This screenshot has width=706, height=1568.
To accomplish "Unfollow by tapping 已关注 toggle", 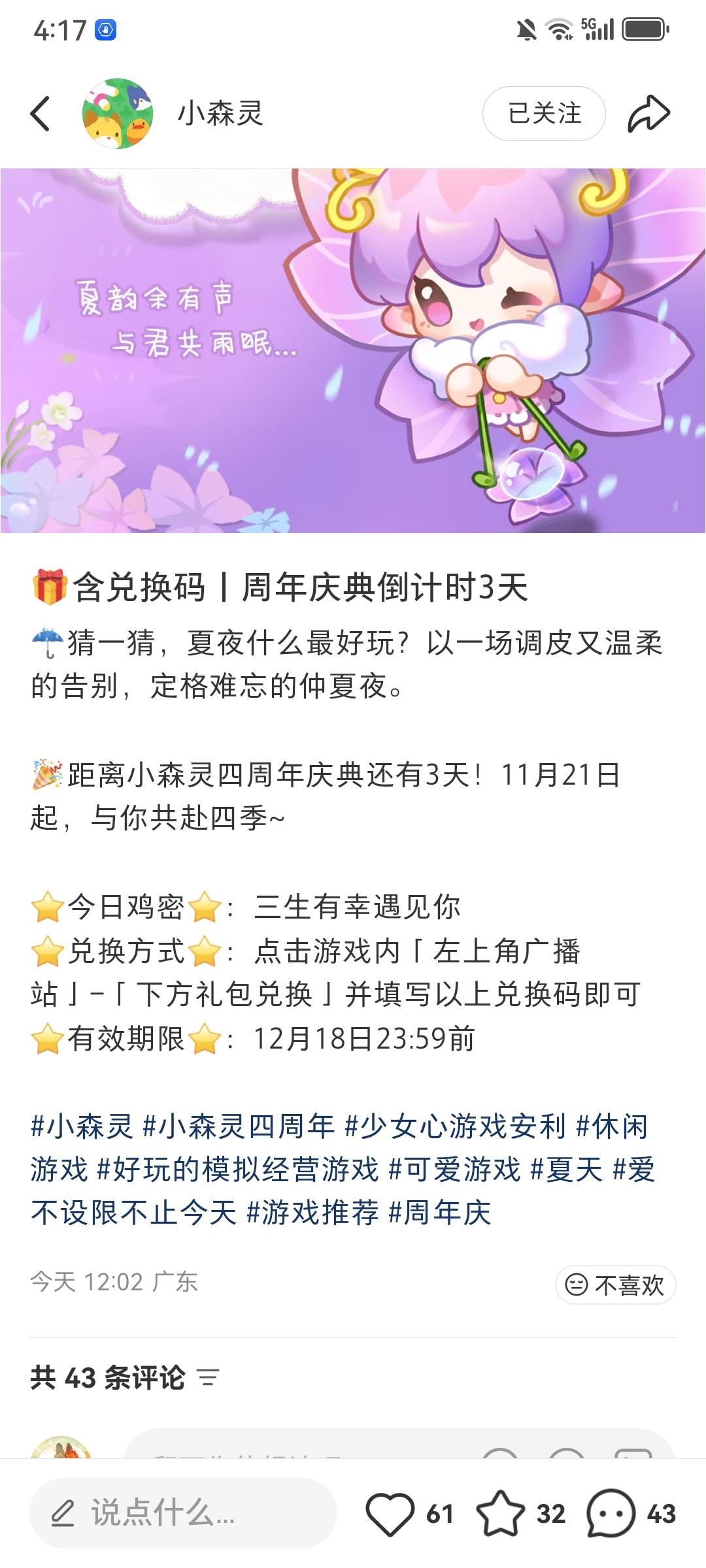I will click(543, 112).
